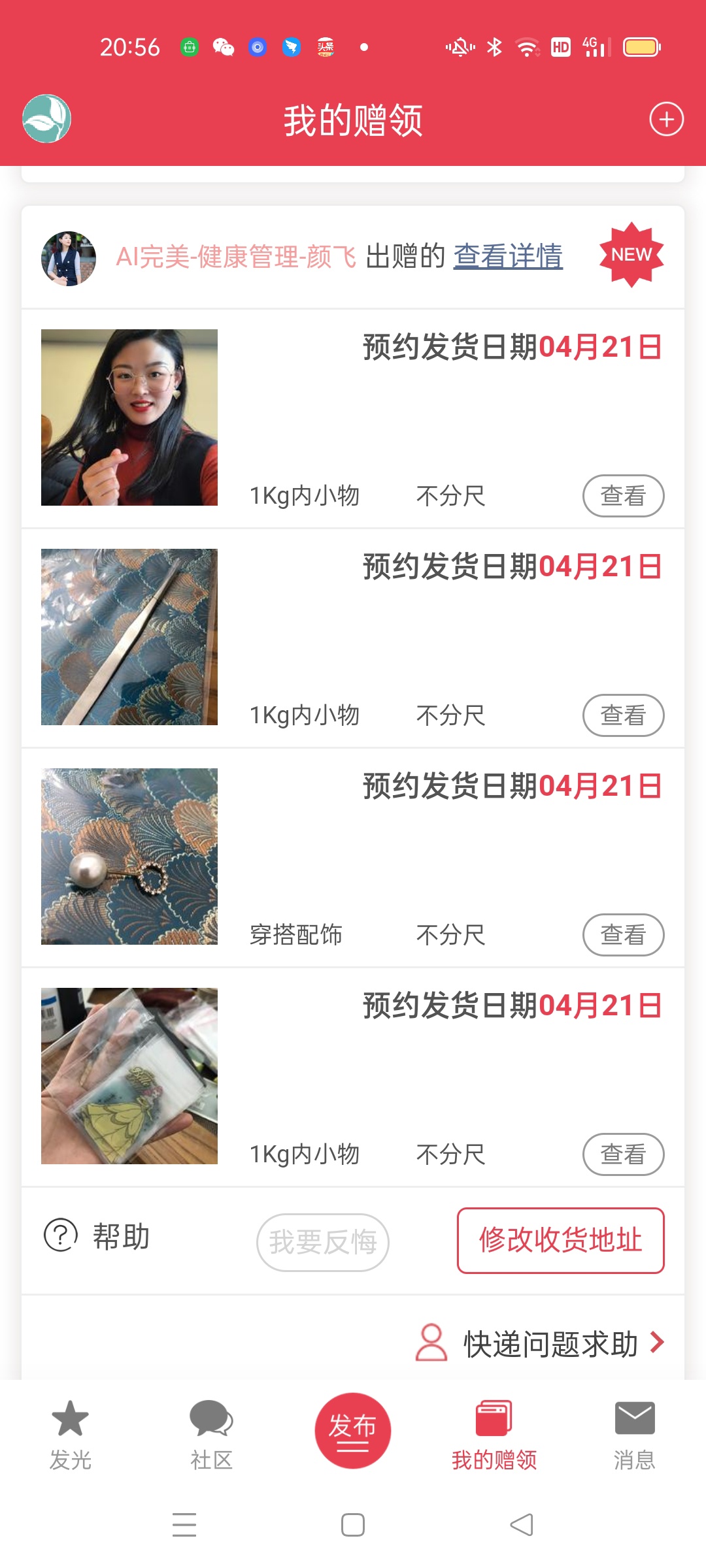
Task: Go back using the system back button
Action: click(522, 1525)
